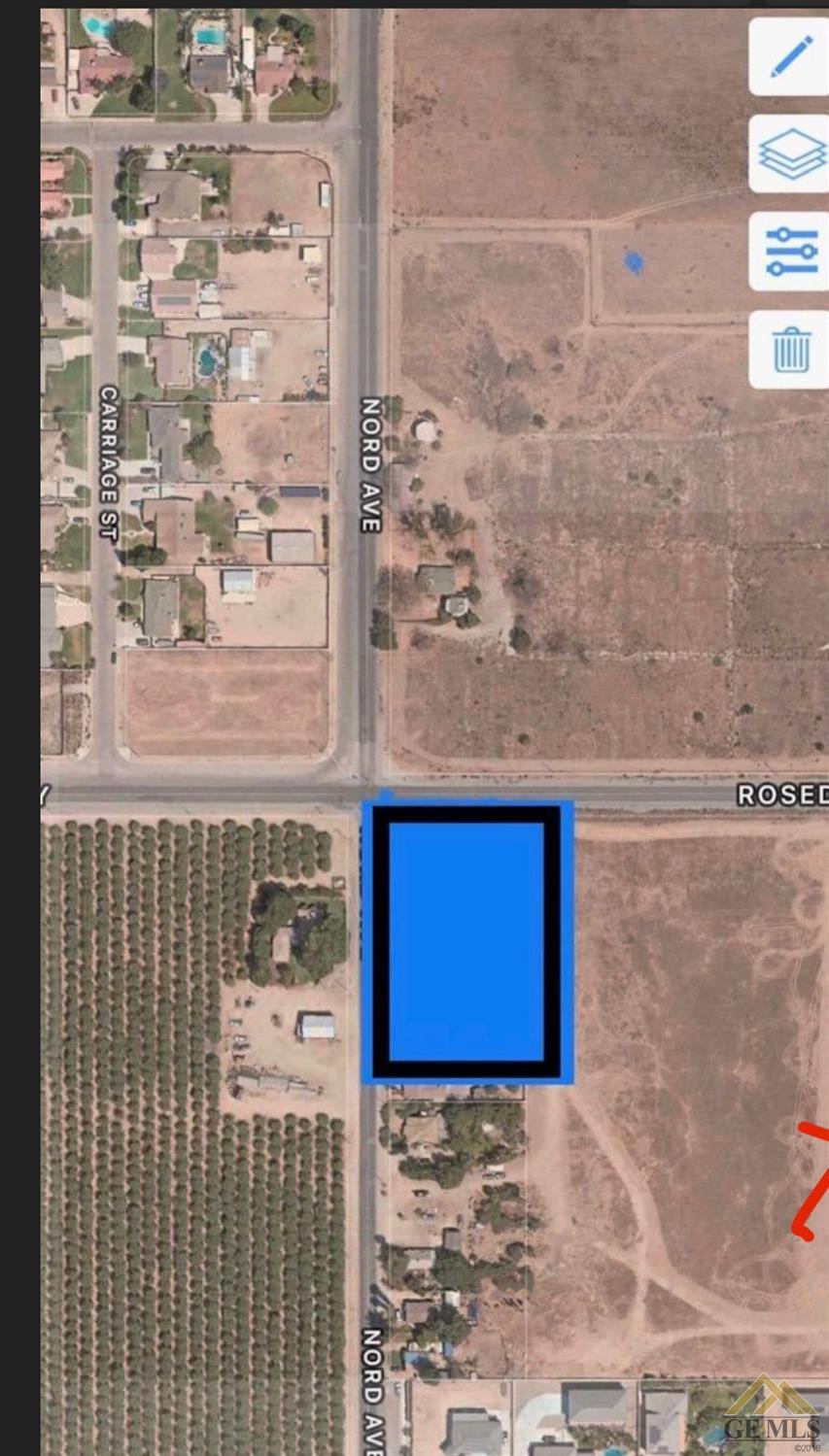This screenshot has height=1456, width=829.
Task: Open the map layers button
Action: [791, 154]
